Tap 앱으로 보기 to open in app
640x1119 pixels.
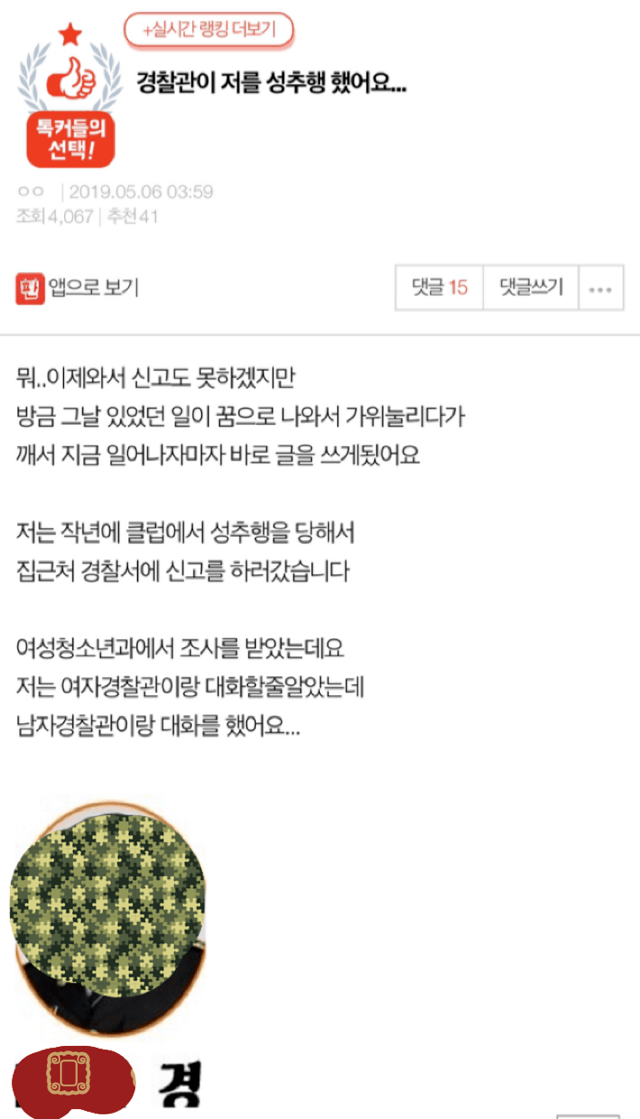(x=78, y=288)
